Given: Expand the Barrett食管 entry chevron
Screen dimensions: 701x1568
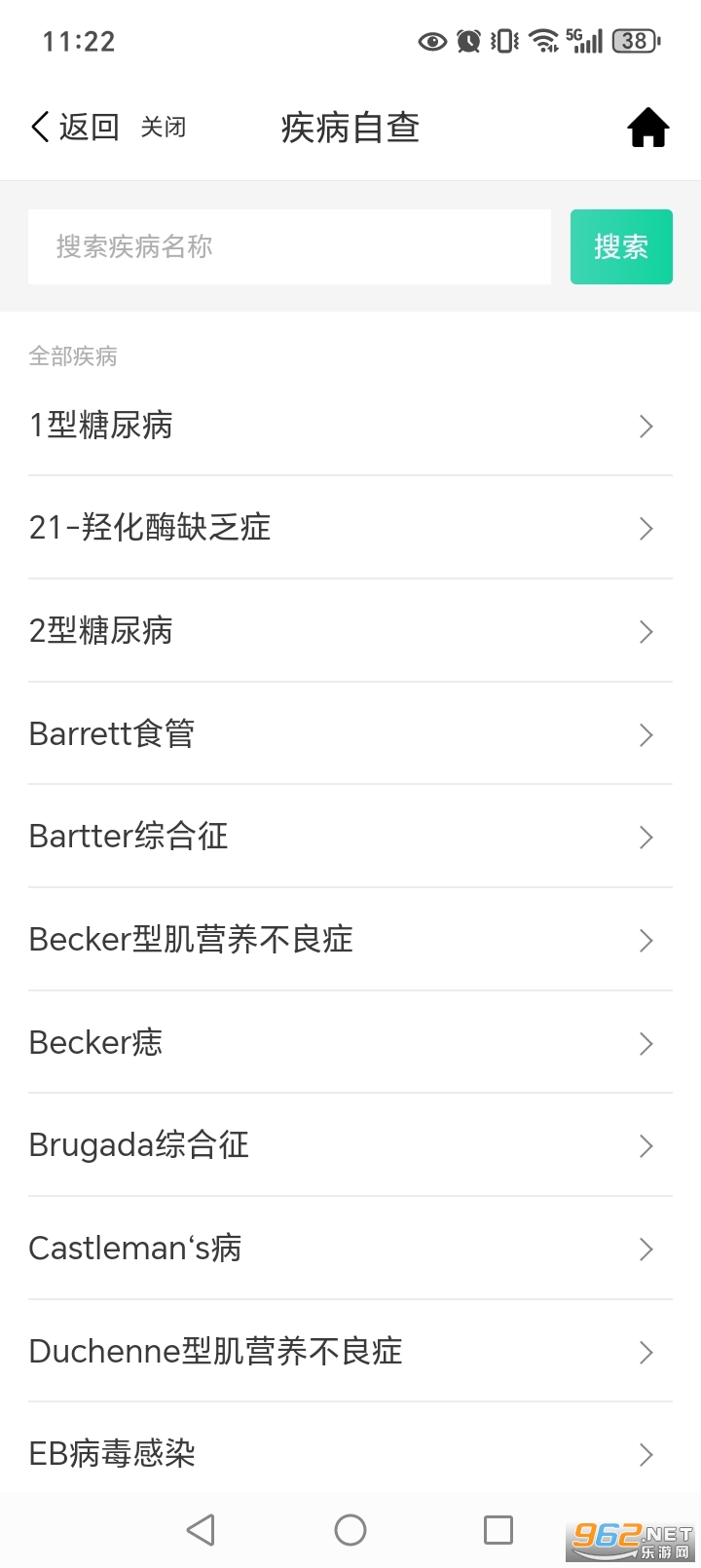Looking at the screenshot, I should tap(646, 734).
